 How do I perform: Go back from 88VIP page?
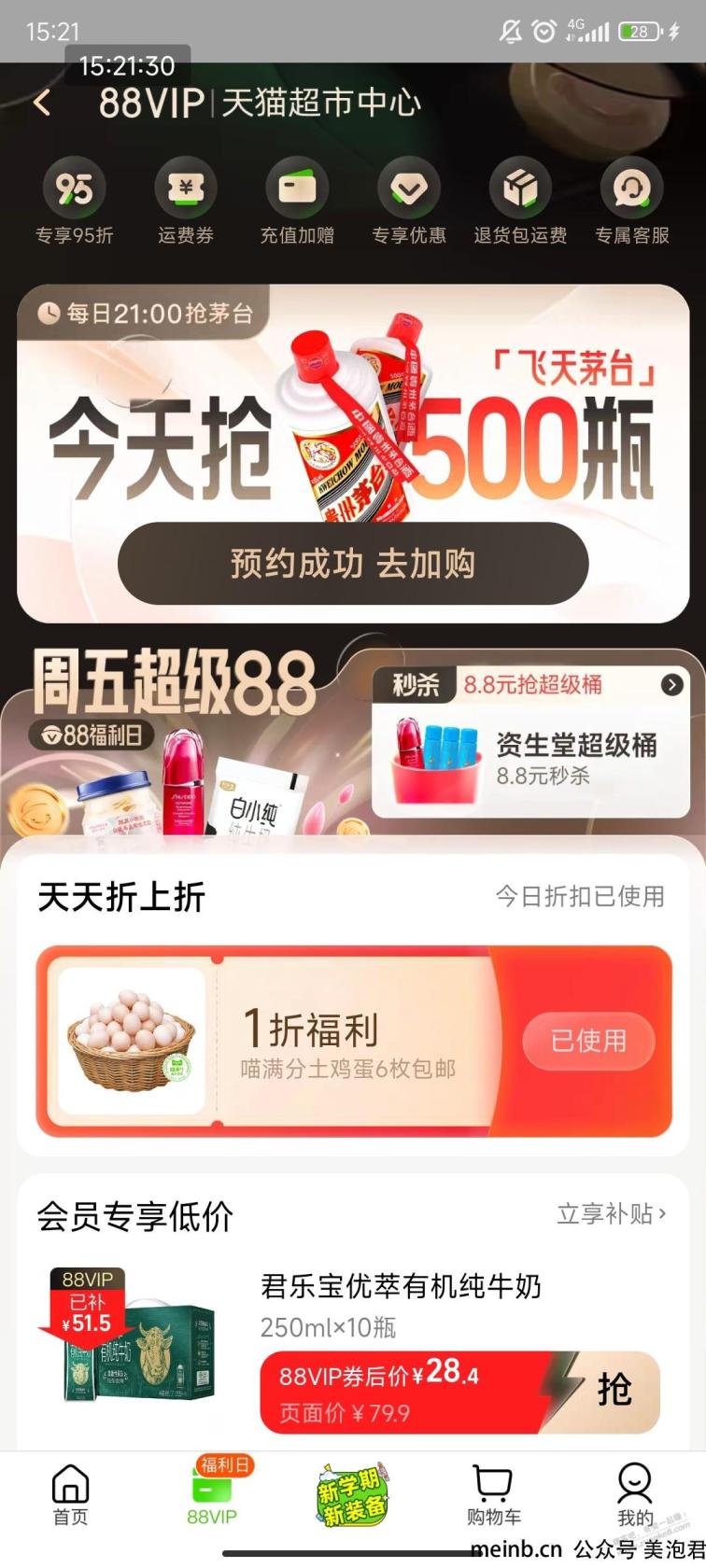42,103
